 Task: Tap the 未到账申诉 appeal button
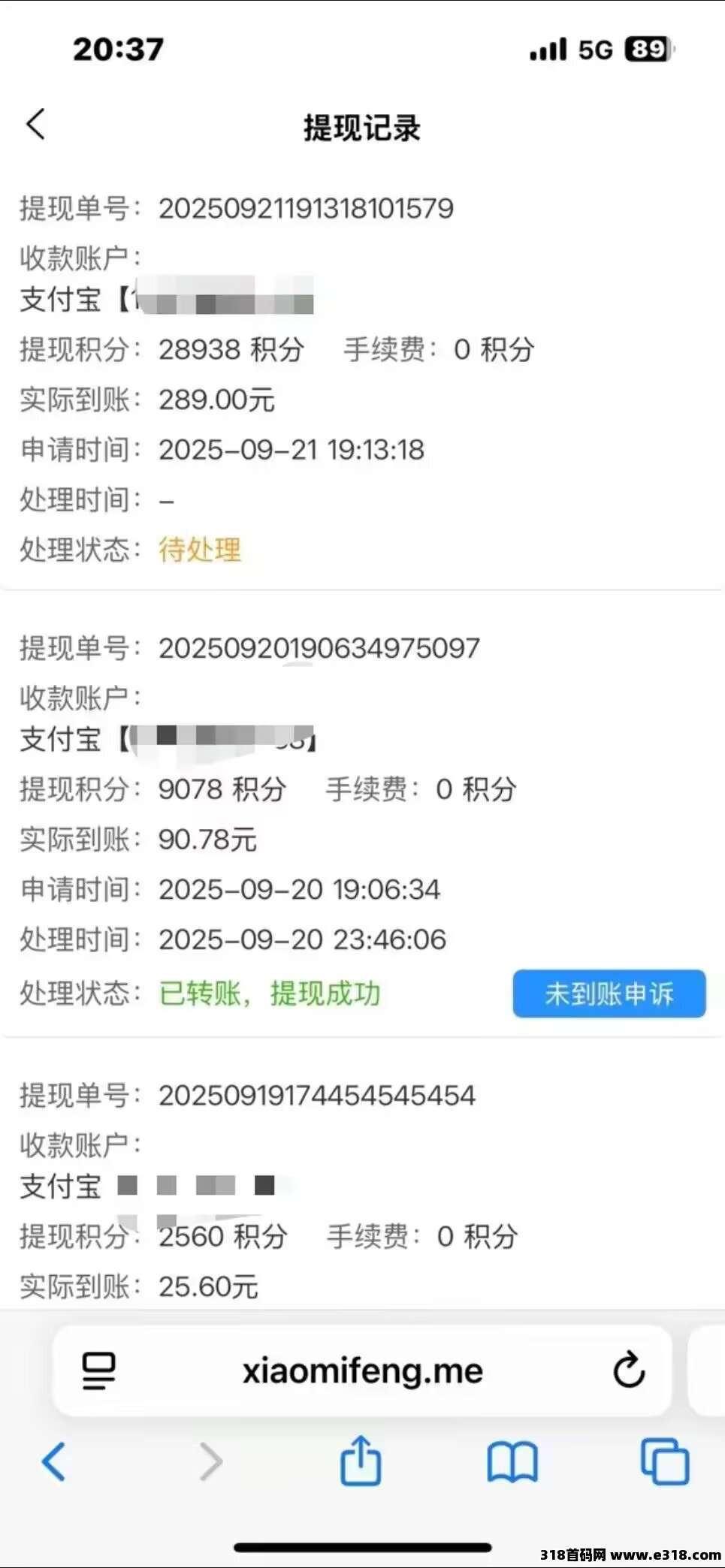click(x=609, y=994)
